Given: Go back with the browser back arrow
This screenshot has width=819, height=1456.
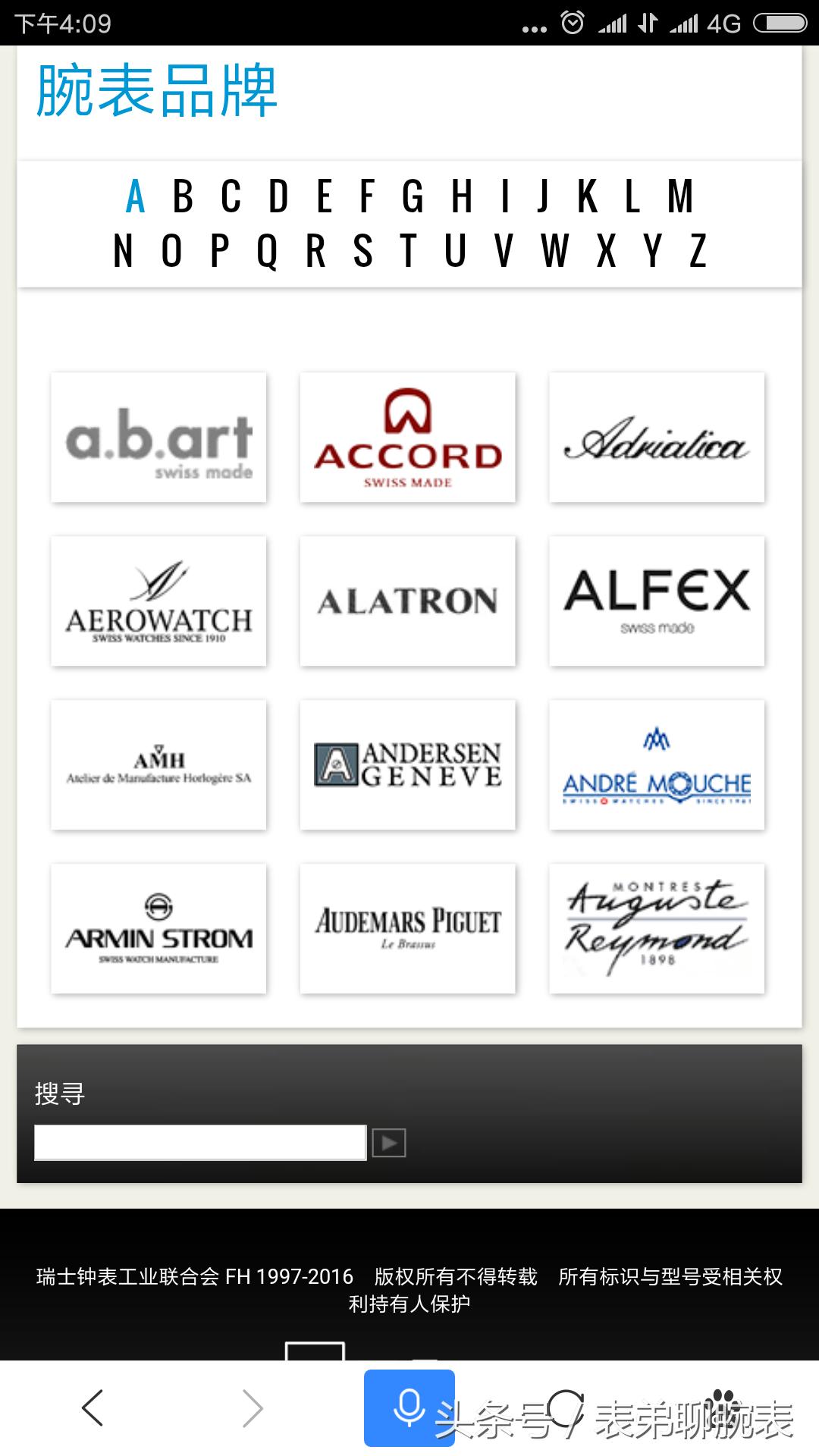Looking at the screenshot, I should tap(93, 1408).
